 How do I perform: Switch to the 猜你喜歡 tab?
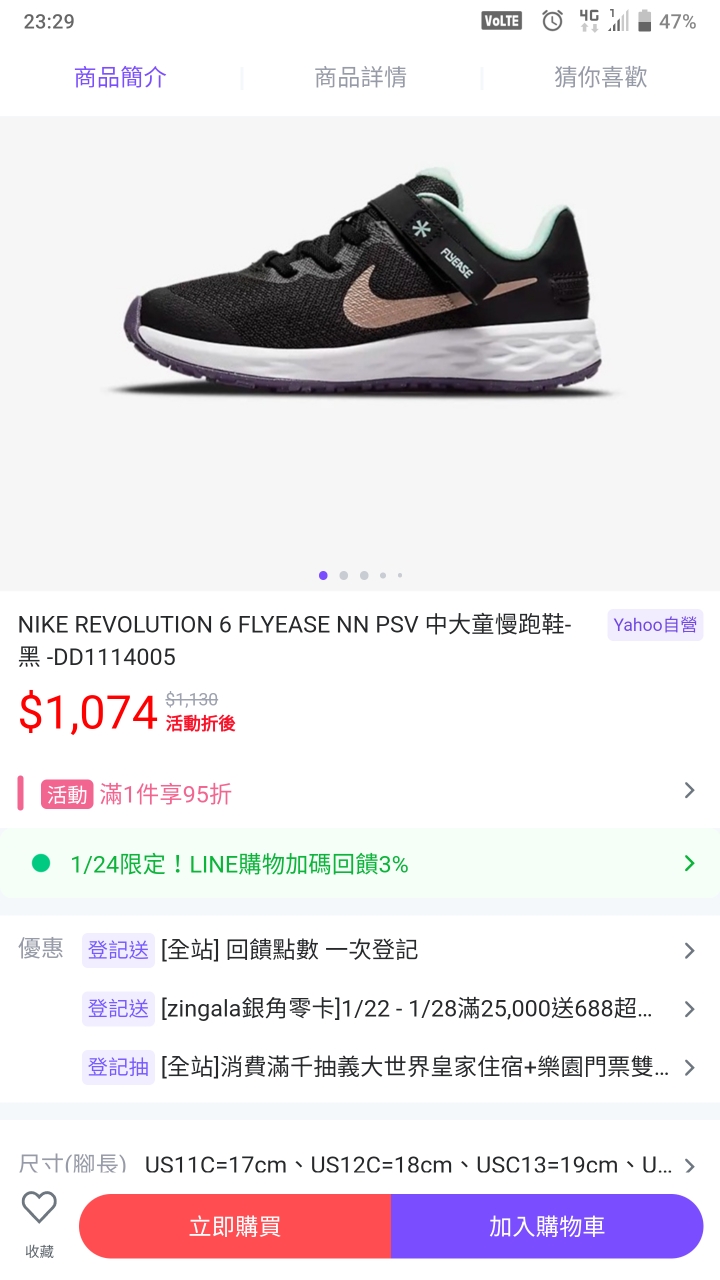(600, 78)
